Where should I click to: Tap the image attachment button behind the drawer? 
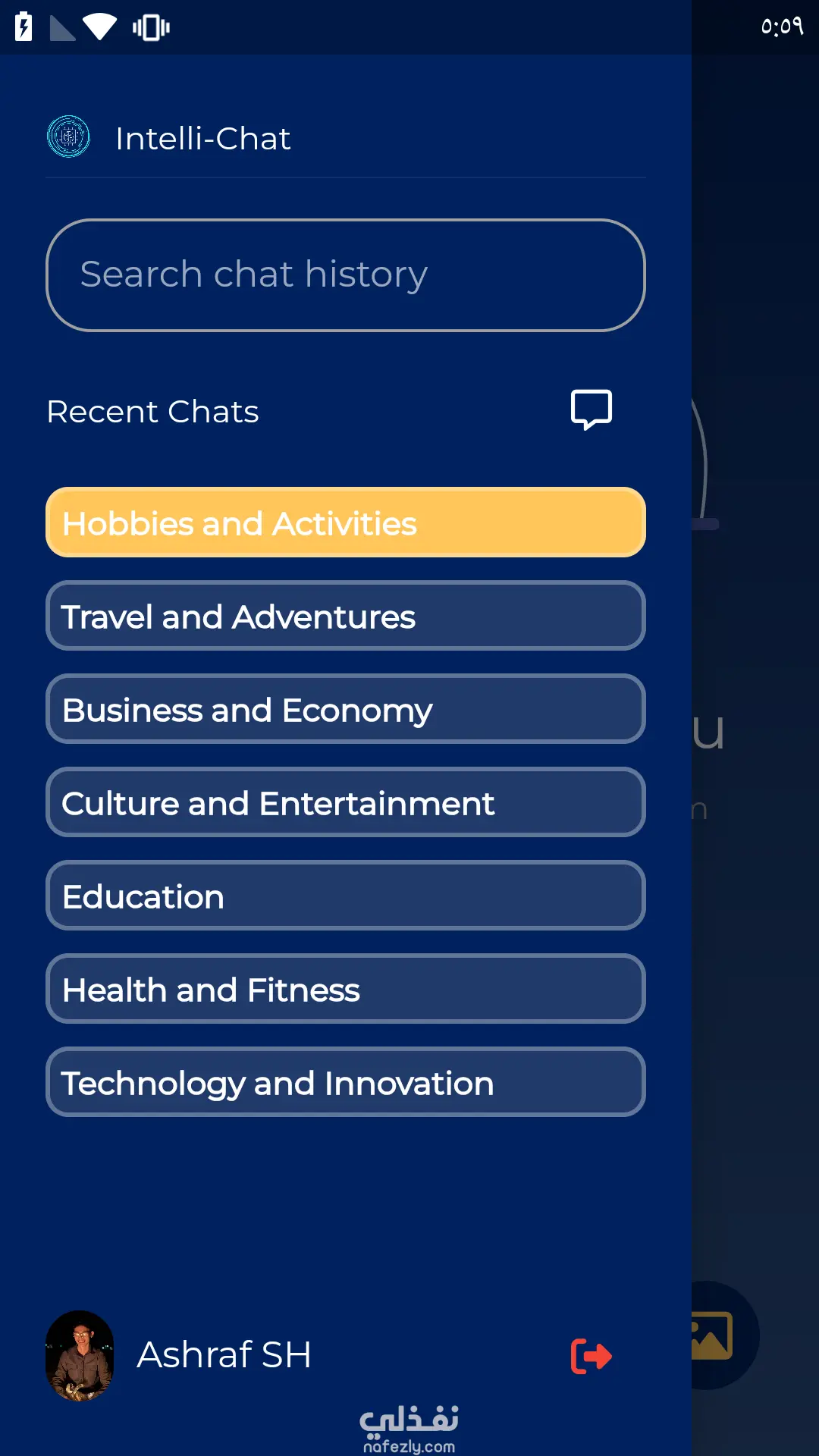point(717,1335)
